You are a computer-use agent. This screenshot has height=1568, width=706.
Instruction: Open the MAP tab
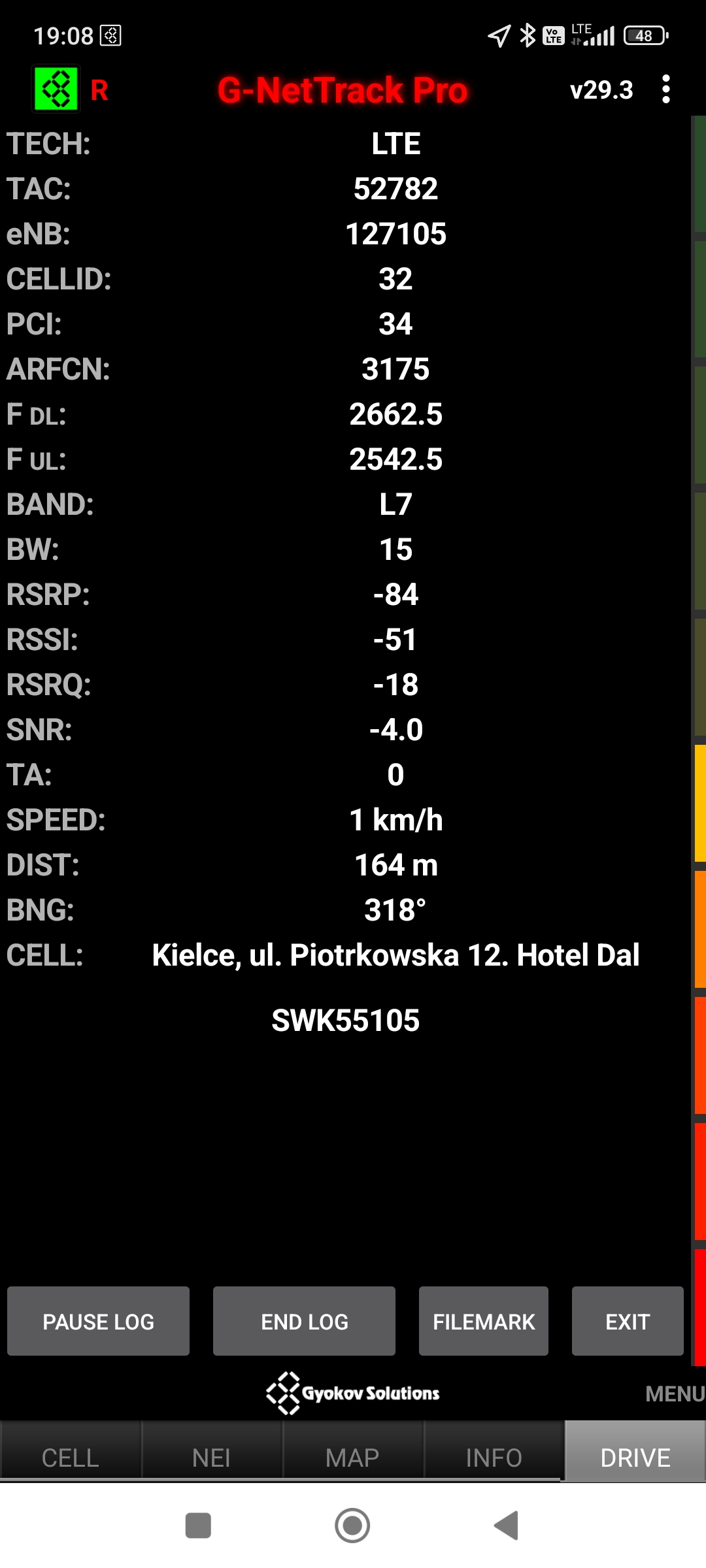(353, 1457)
